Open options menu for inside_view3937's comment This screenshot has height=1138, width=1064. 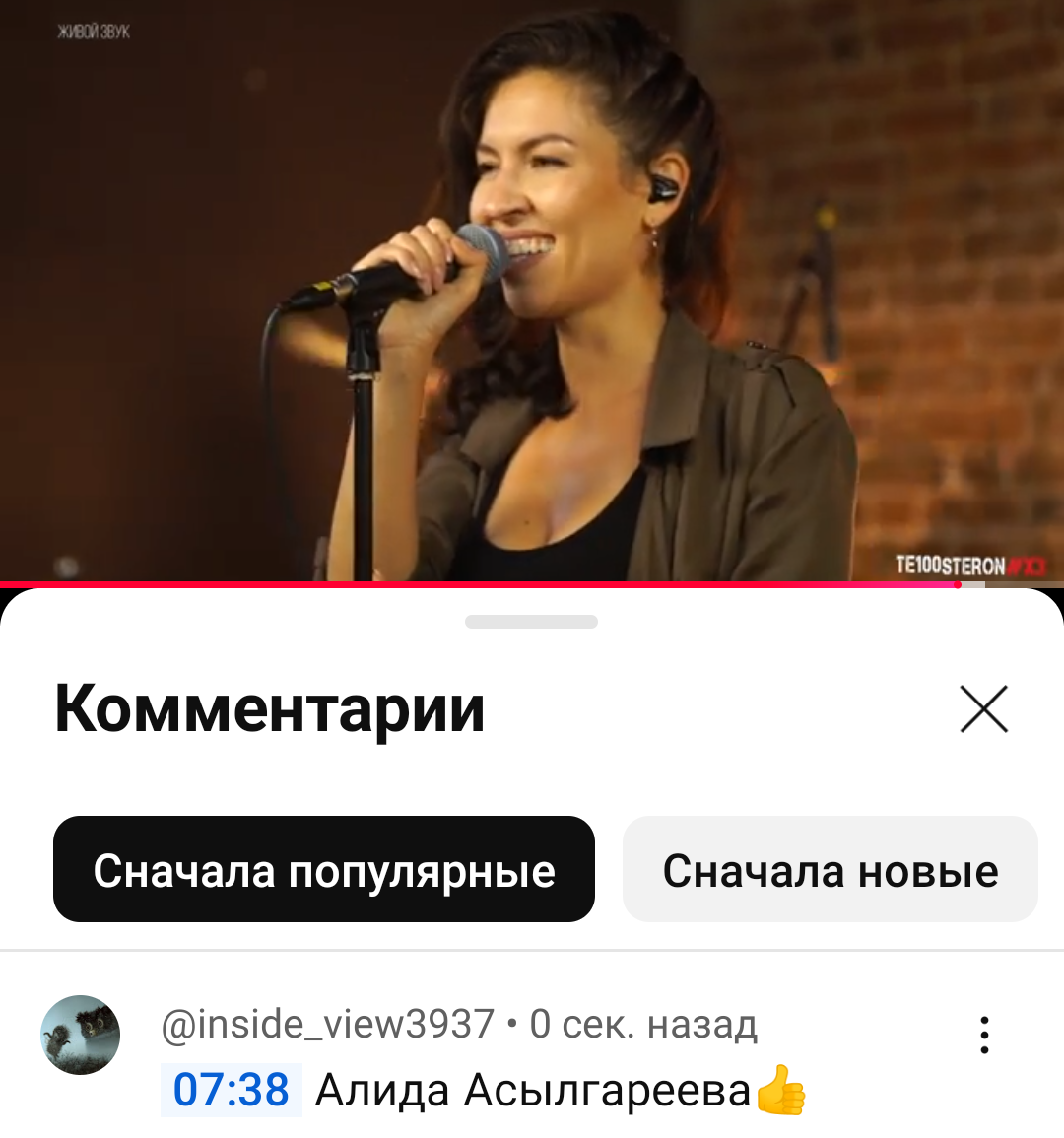point(984,1035)
